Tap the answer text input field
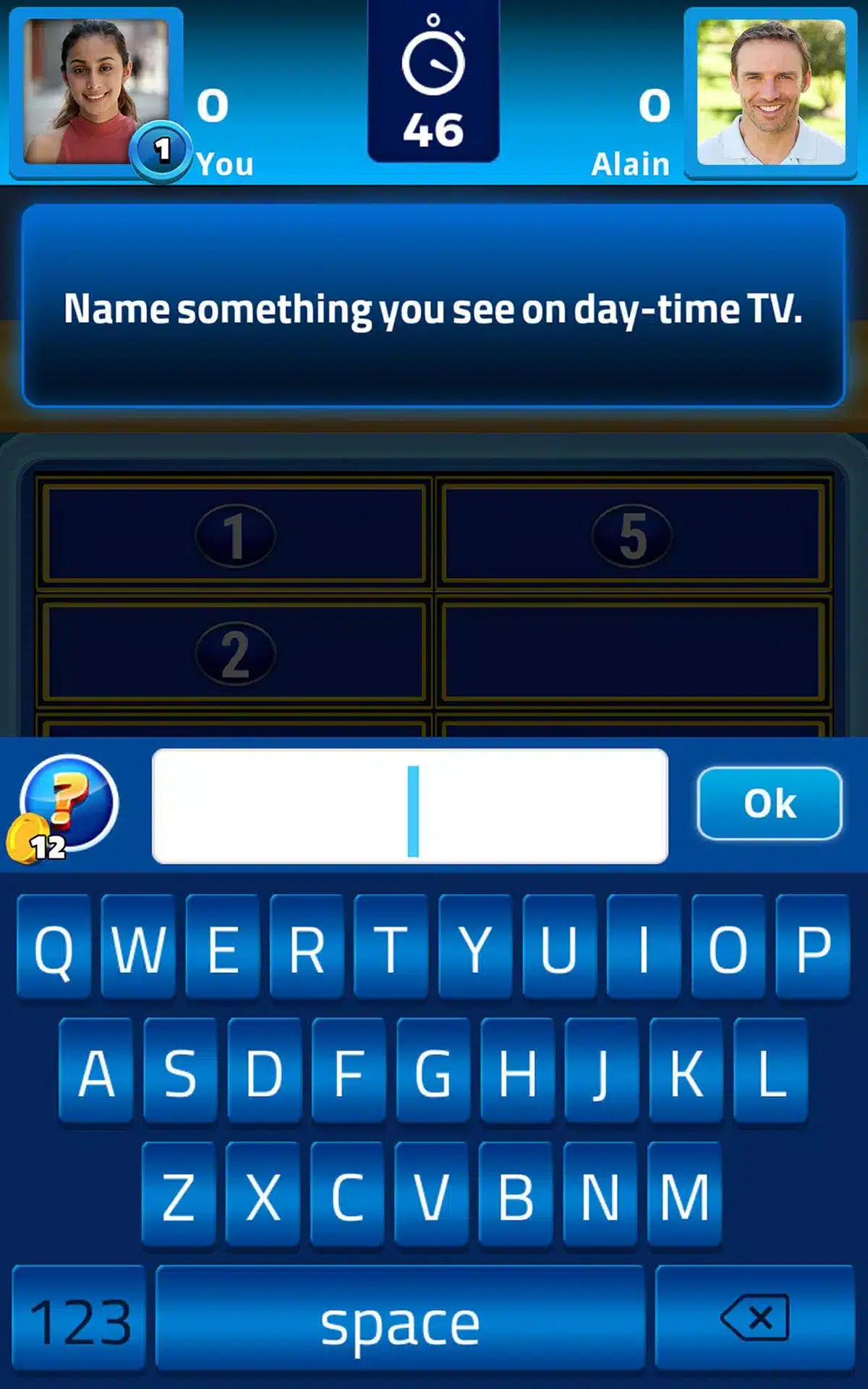 click(x=409, y=806)
